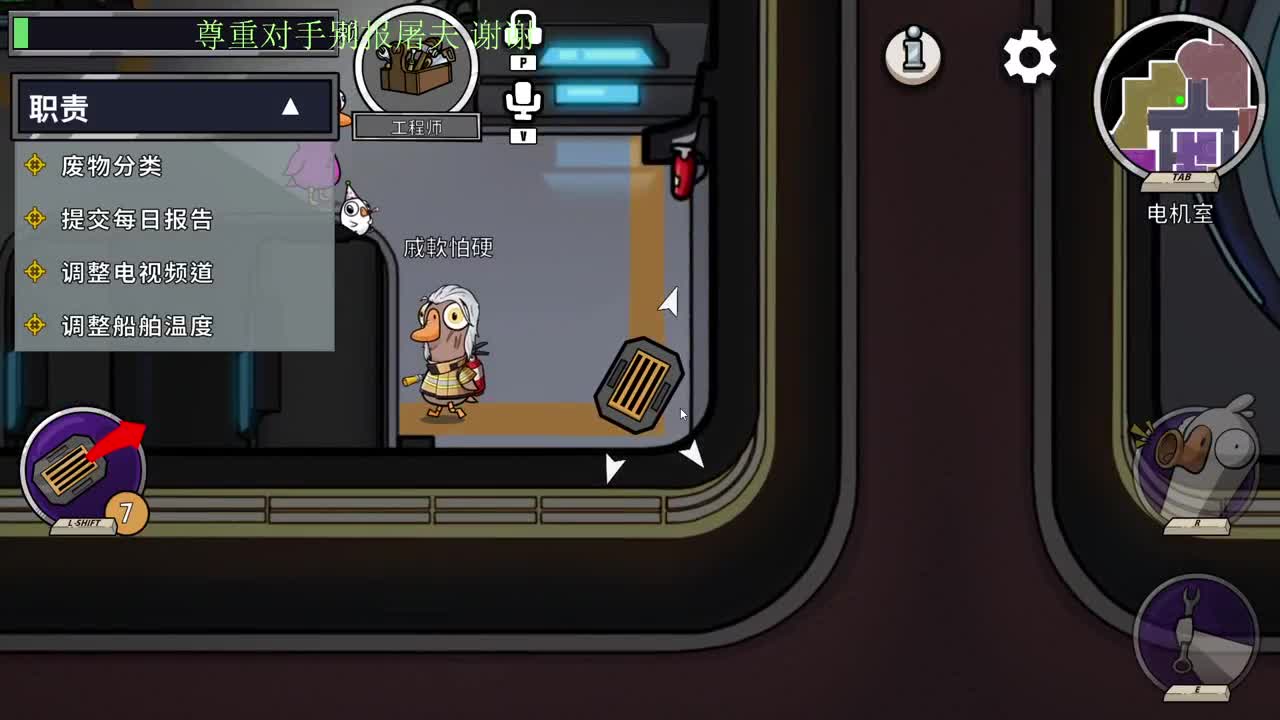Use the vent ability button
Screen dimensions: 1280x720
(82, 467)
